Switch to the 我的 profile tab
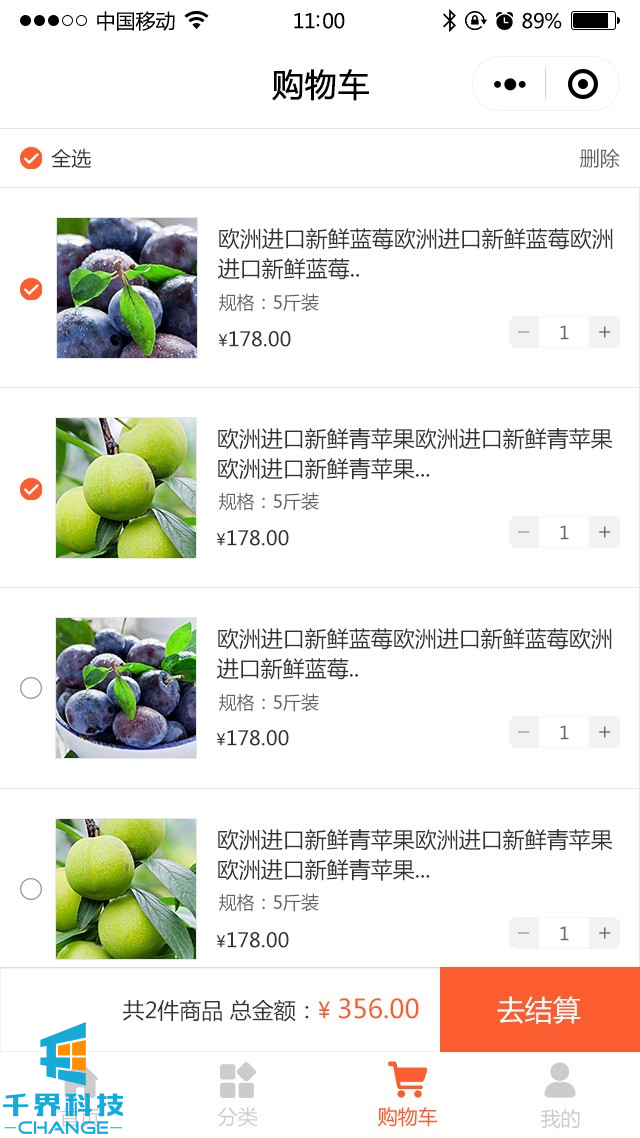Viewport: 640px width, 1138px height. (560, 1095)
